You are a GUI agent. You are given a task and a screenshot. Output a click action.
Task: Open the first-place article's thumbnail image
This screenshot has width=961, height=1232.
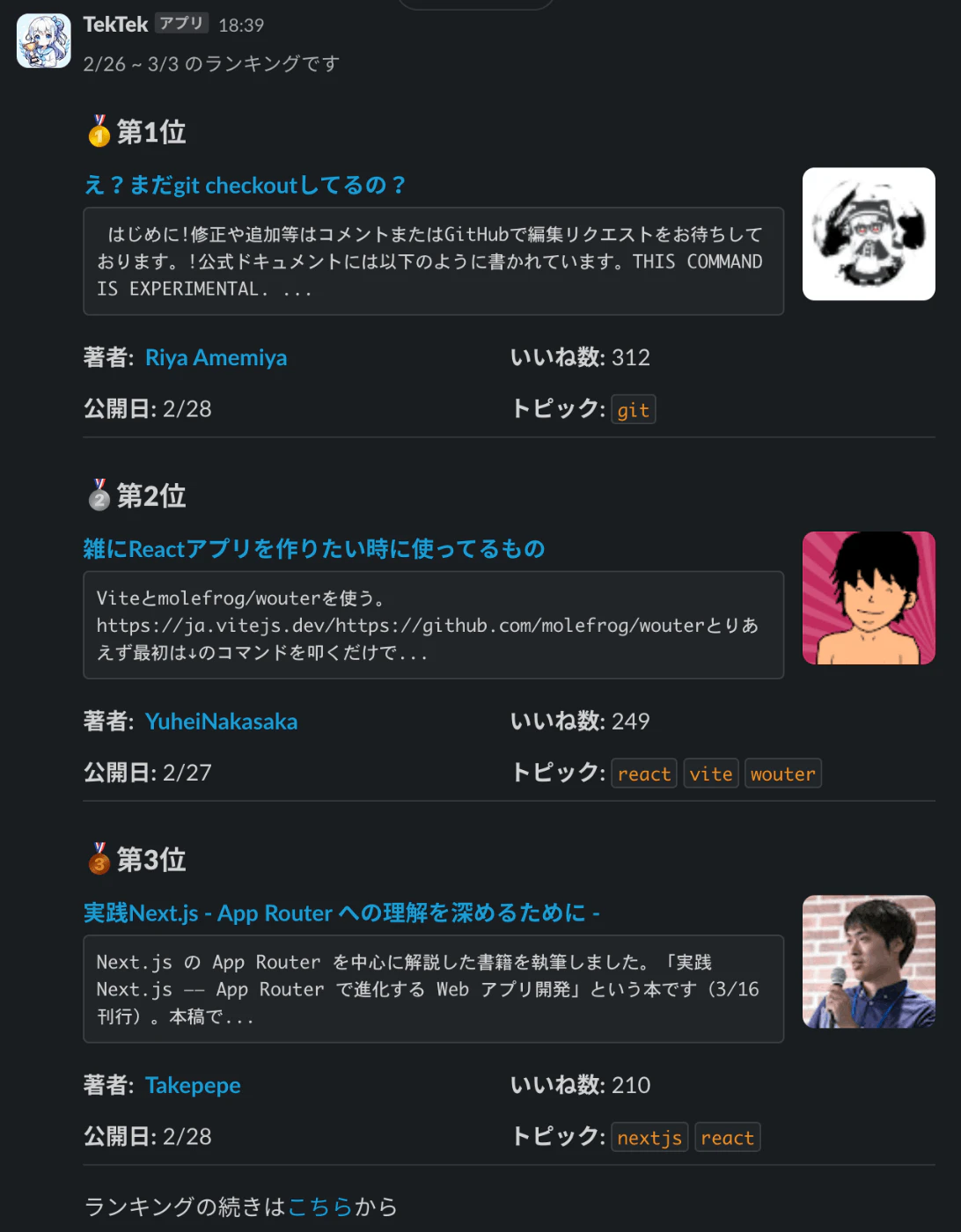[x=869, y=234]
